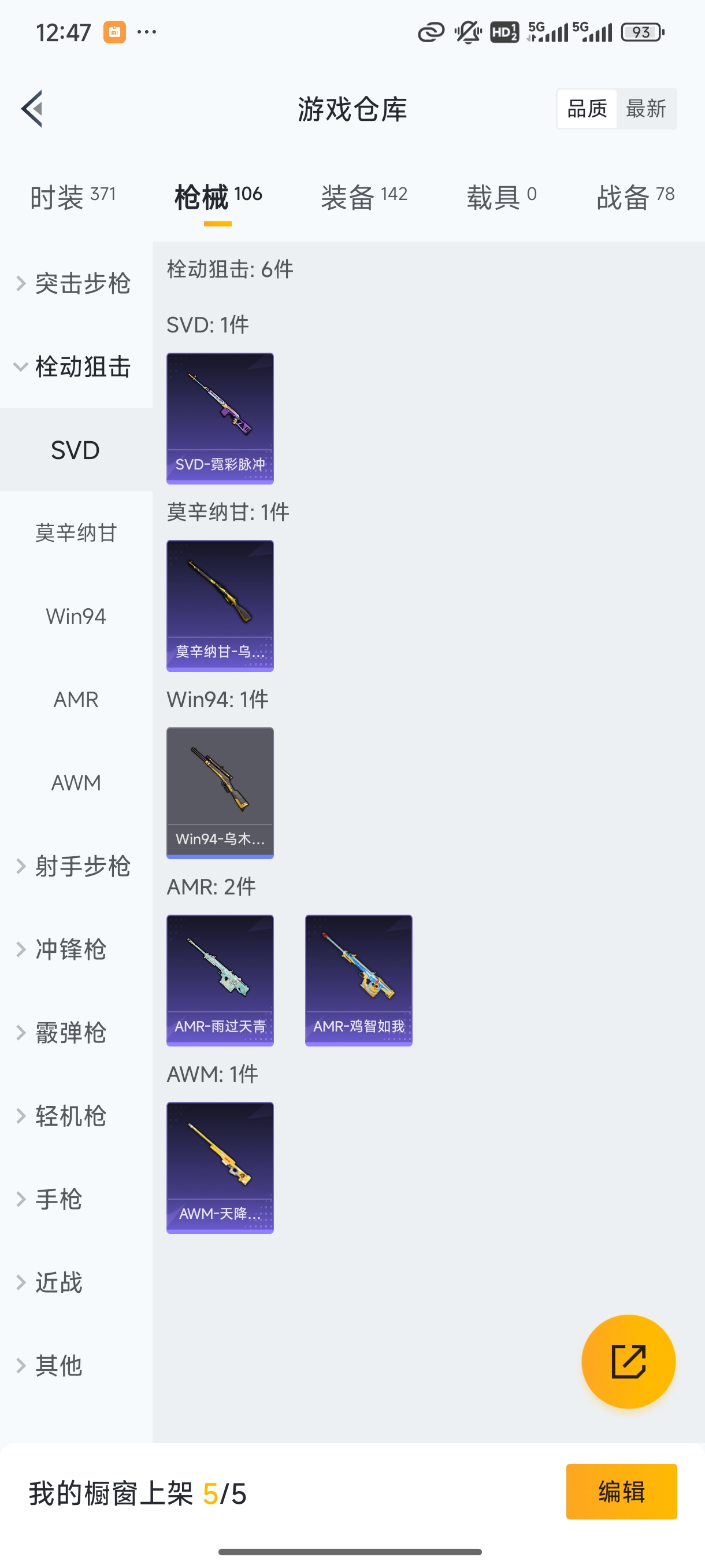705x1568 pixels.
Task: Open the 载具 tab
Action: pos(502,196)
